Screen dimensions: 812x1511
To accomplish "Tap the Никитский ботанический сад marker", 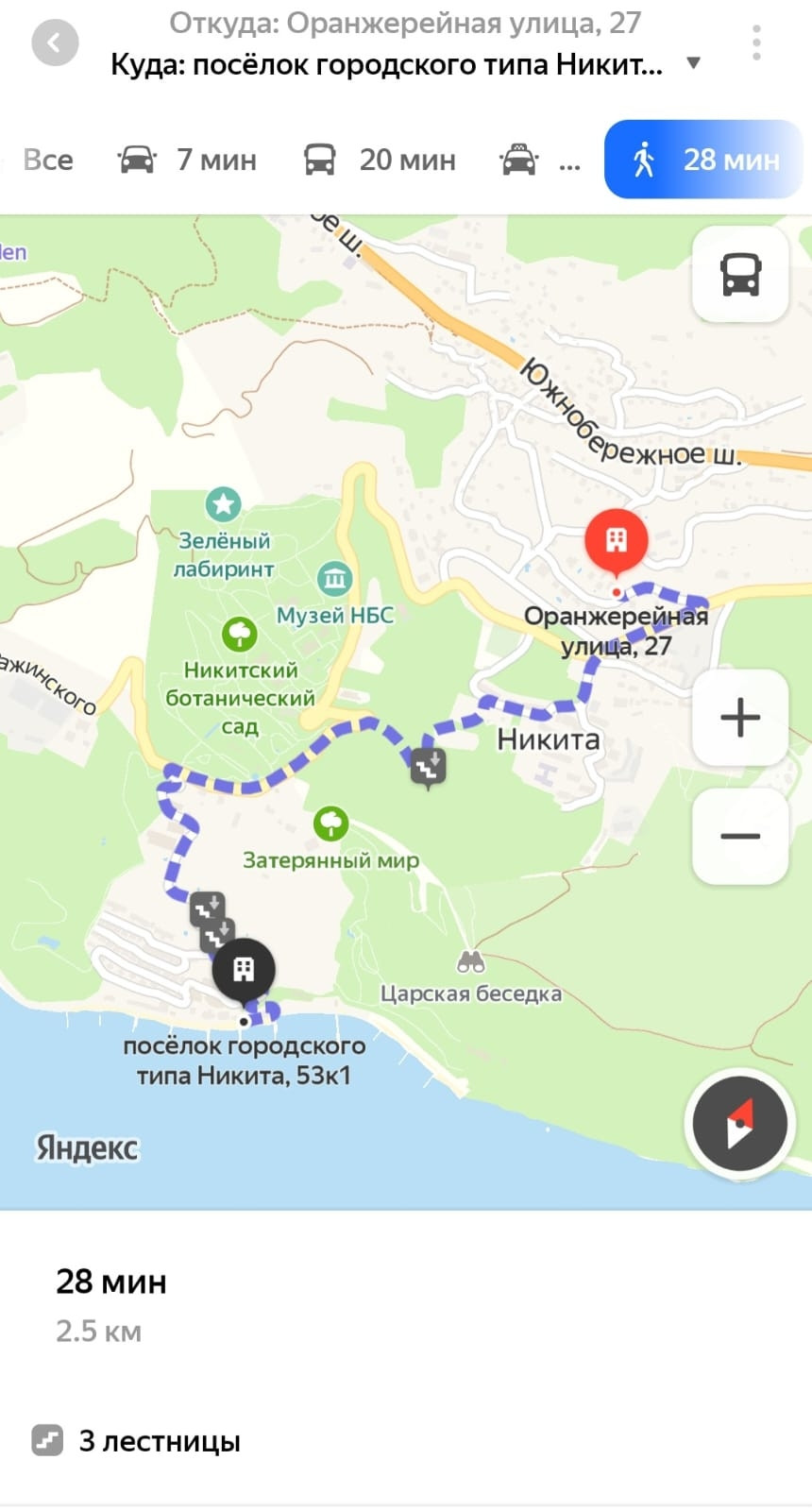I will click(240, 634).
